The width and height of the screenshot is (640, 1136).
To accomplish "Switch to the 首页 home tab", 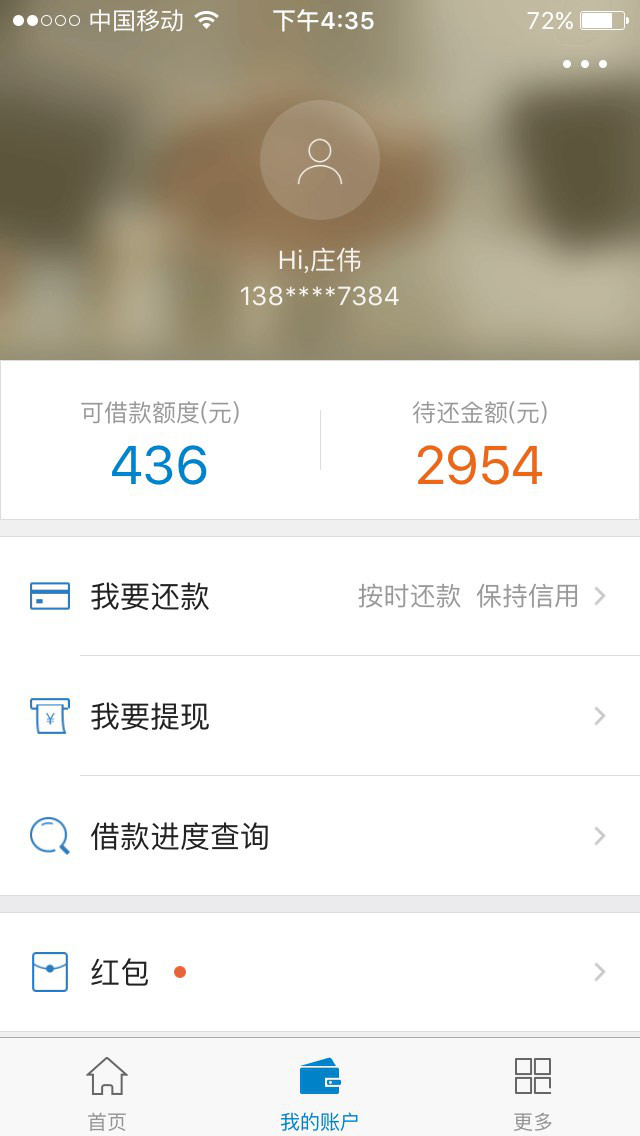I will [x=107, y=1092].
